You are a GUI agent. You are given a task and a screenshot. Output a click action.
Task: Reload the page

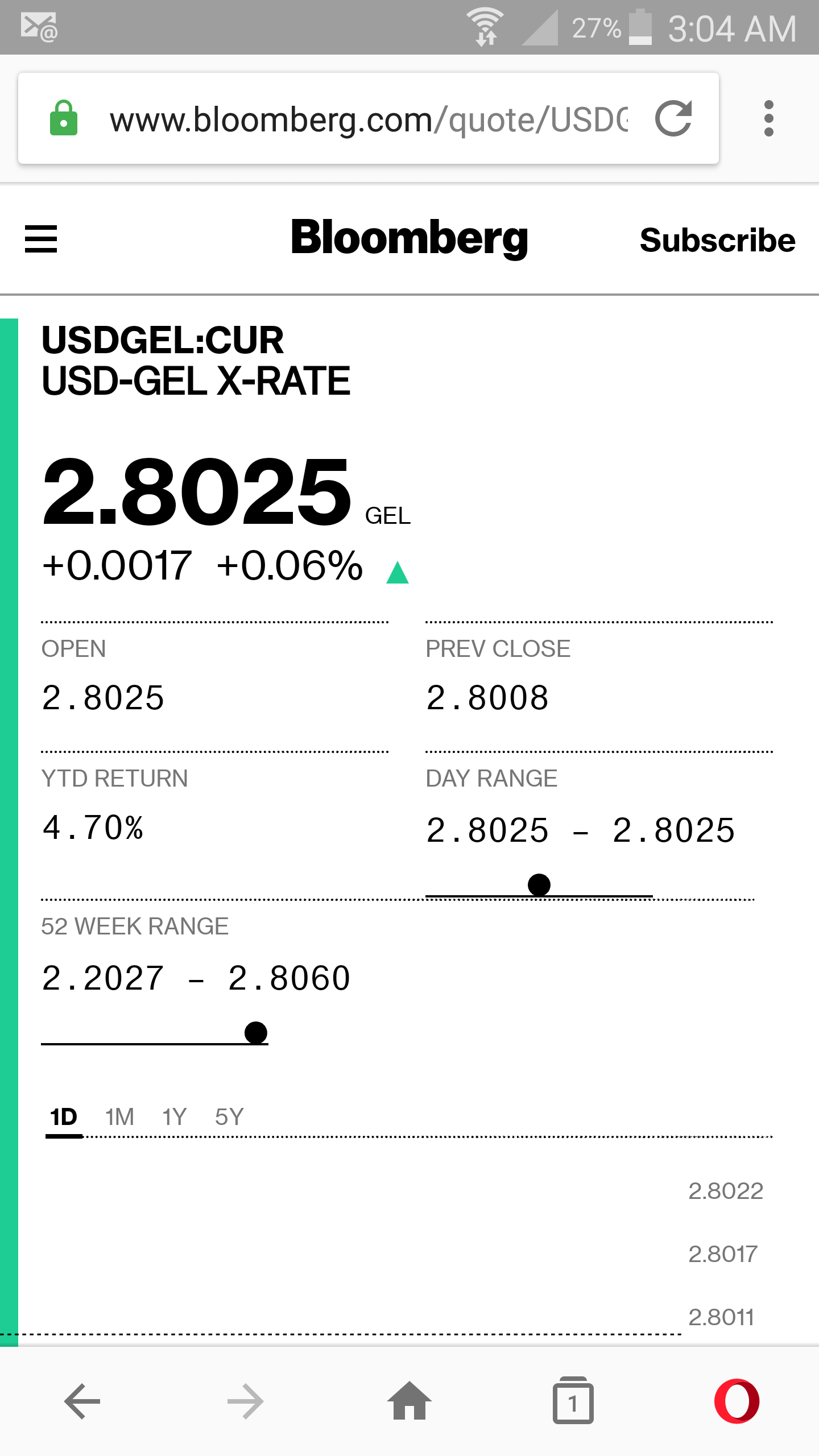tap(673, 119)
